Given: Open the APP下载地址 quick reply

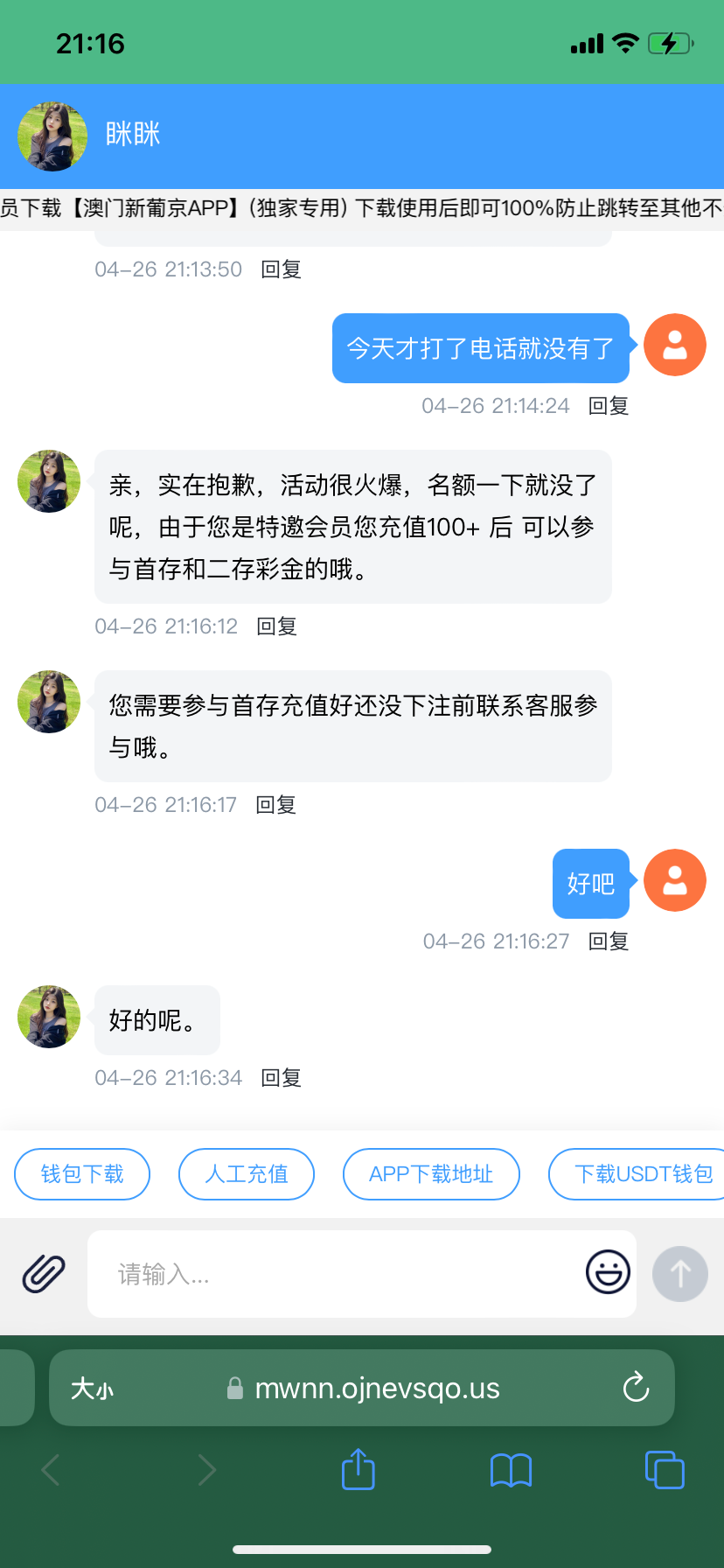Looking at the screenshot, I should 431,1174.
